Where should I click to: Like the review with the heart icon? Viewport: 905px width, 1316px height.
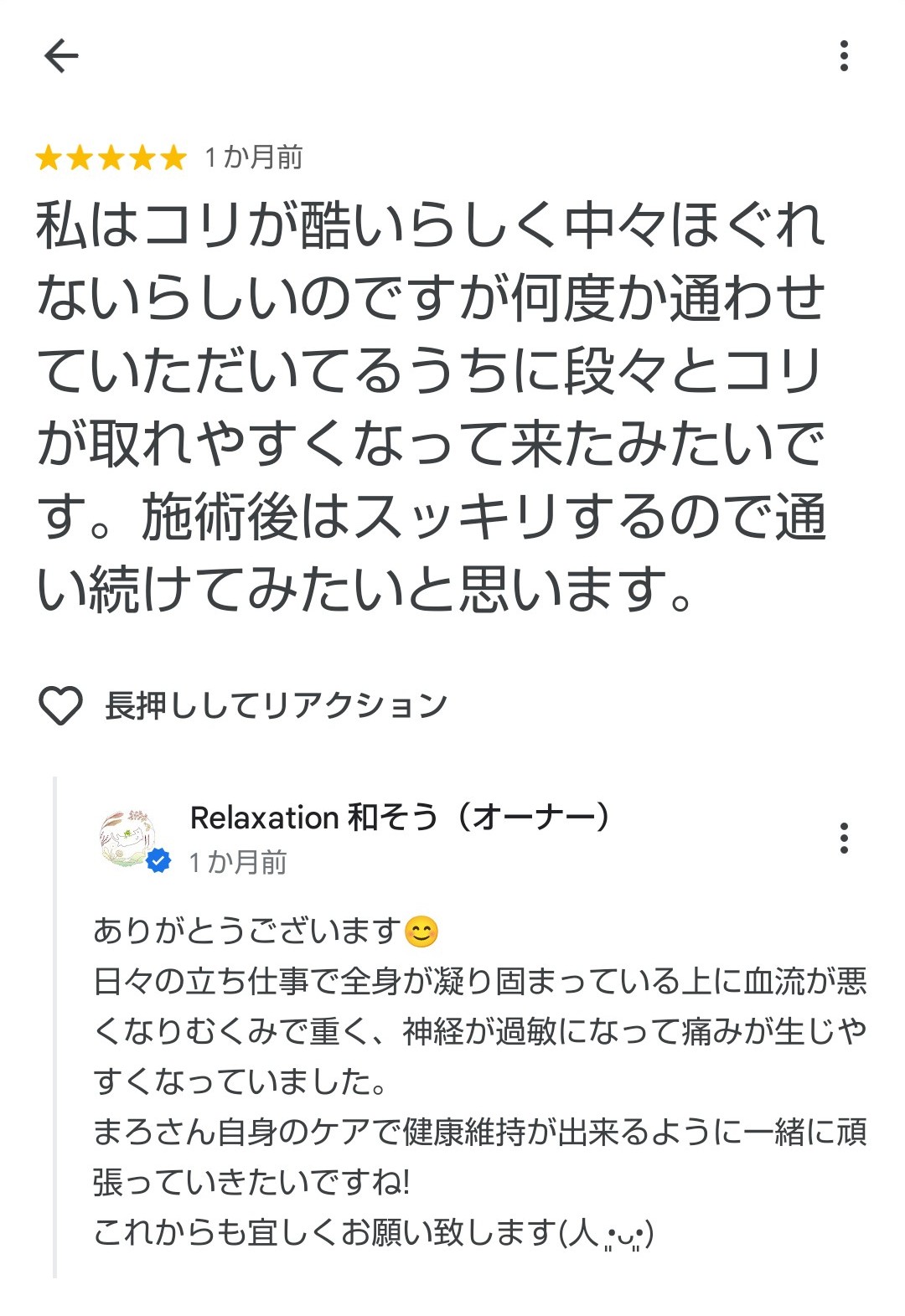click(x=60, y=705)
